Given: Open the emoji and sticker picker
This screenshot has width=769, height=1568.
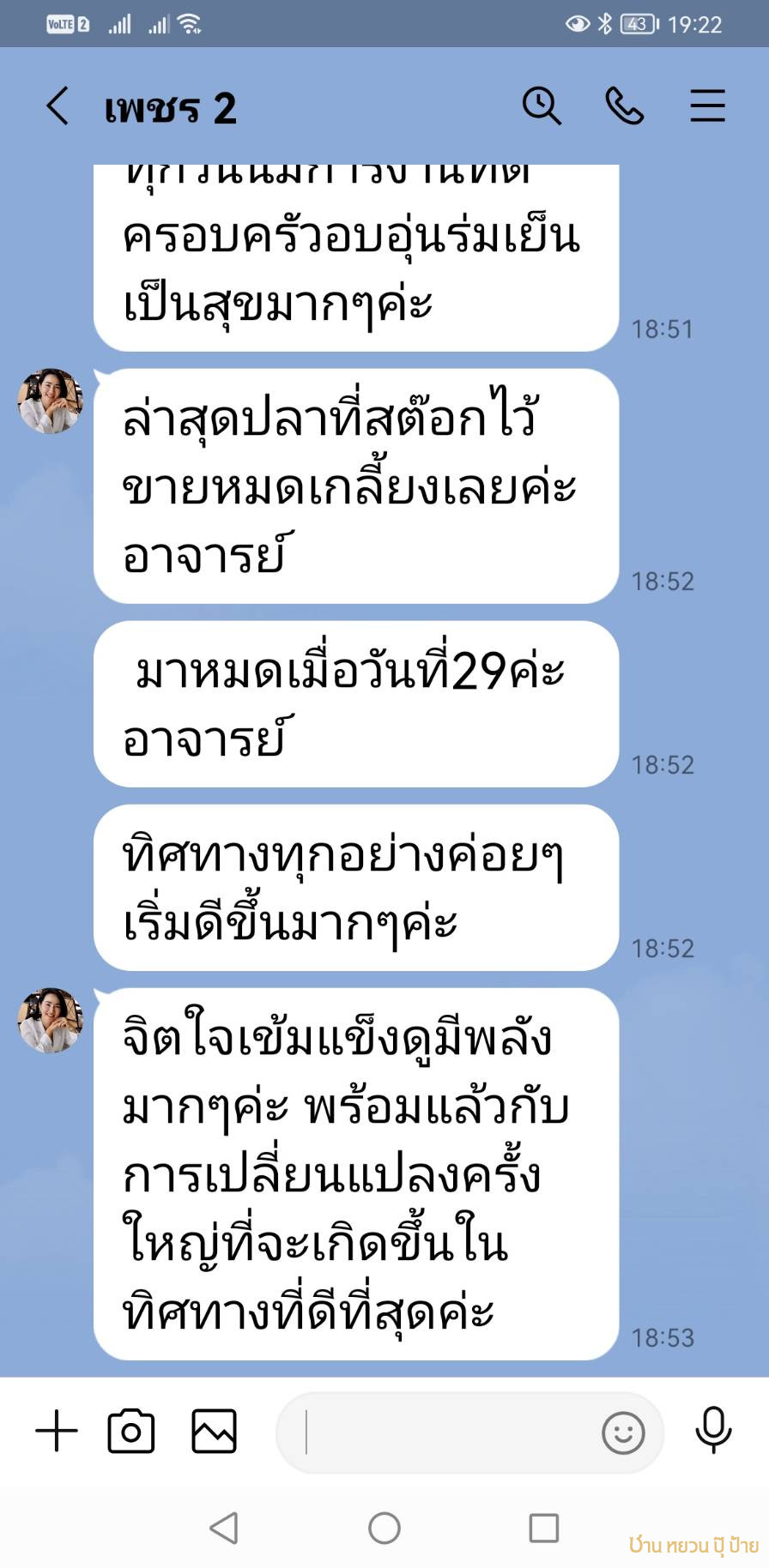Looking at the screenshot, I should click(623, 1433).
